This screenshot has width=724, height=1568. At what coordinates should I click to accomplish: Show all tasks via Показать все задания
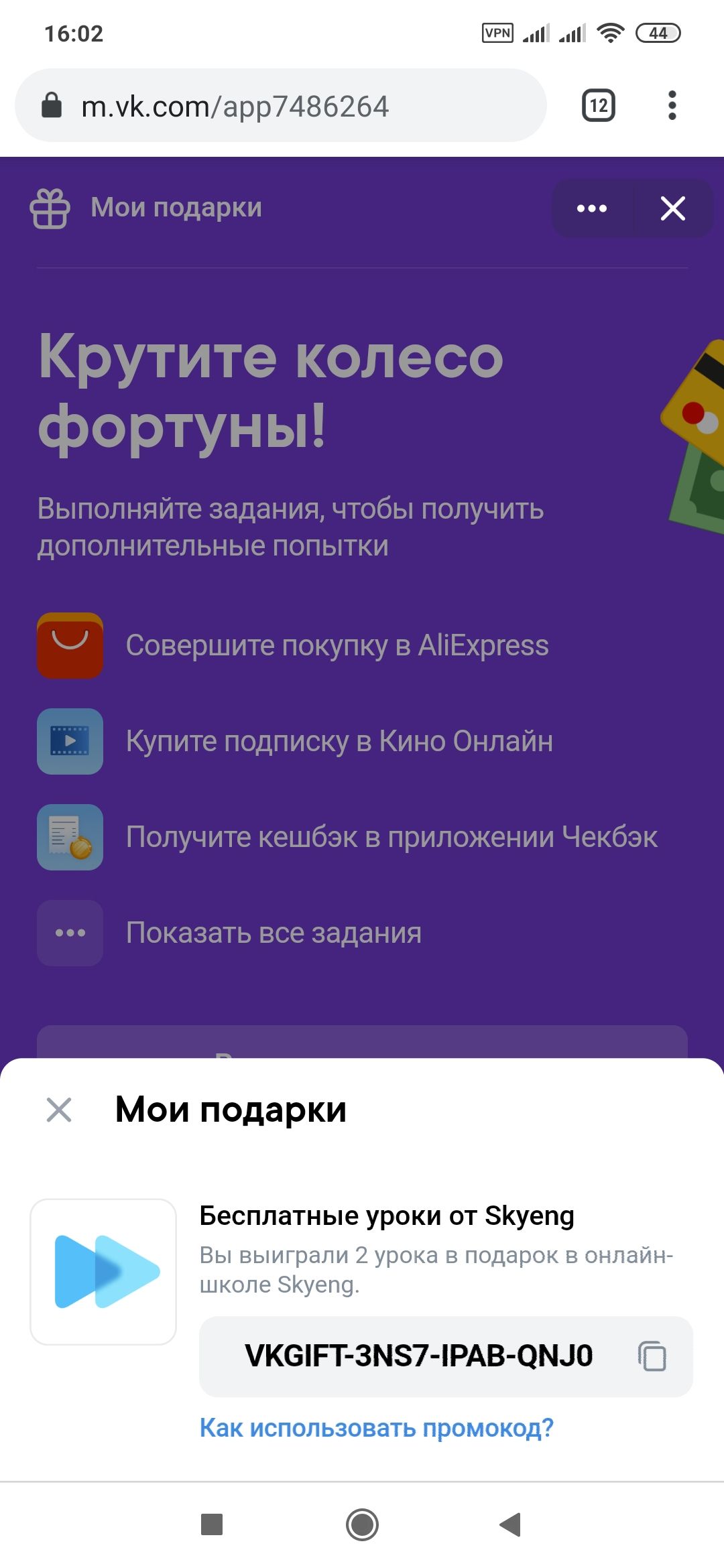click(274, 933)
